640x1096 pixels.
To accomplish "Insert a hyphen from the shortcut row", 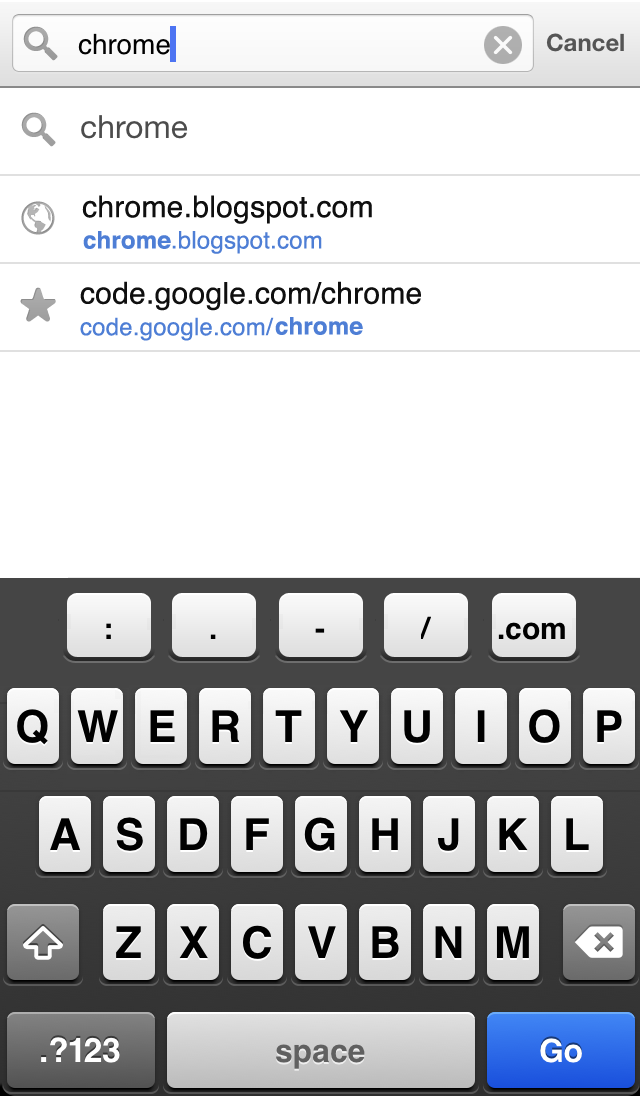I will pos(320,627).
